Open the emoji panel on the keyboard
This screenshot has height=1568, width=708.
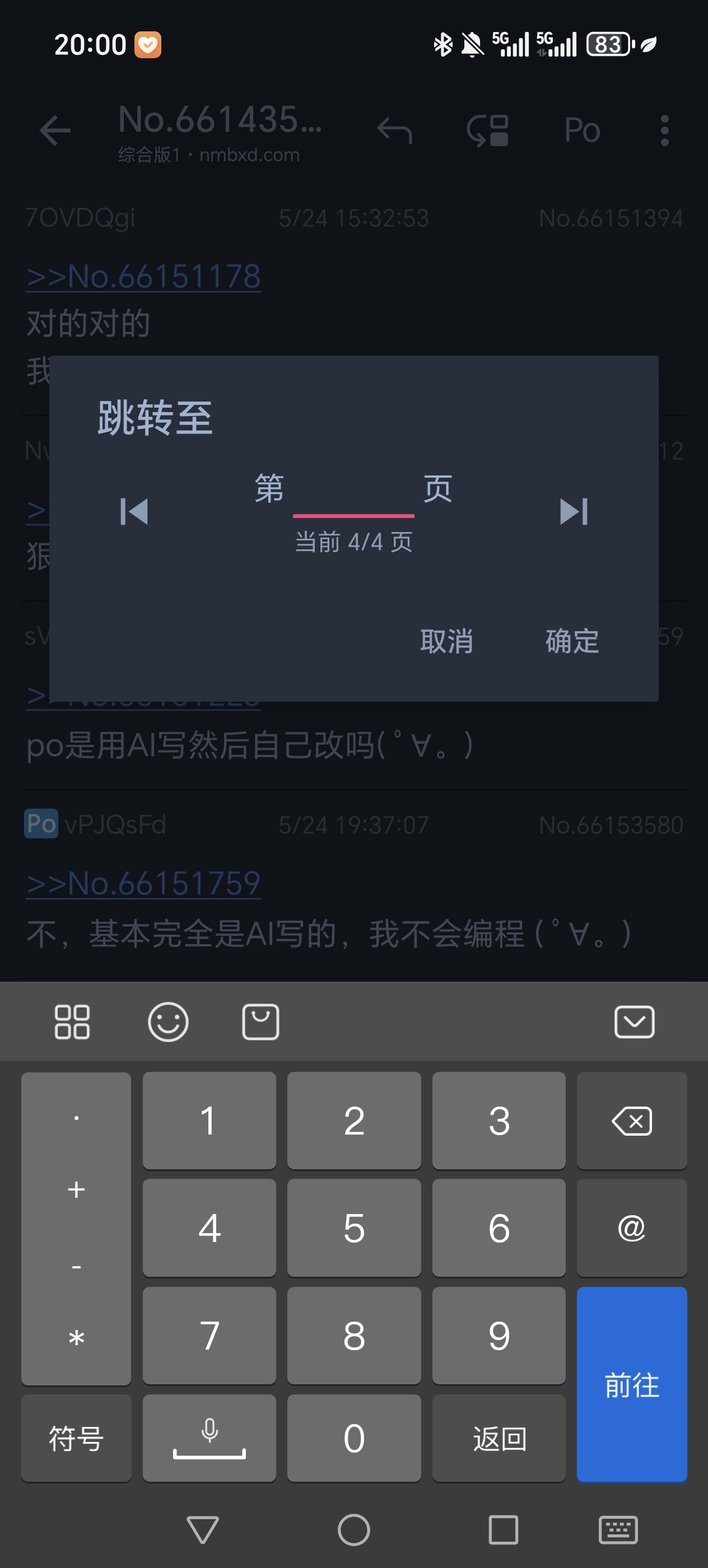168,1021
